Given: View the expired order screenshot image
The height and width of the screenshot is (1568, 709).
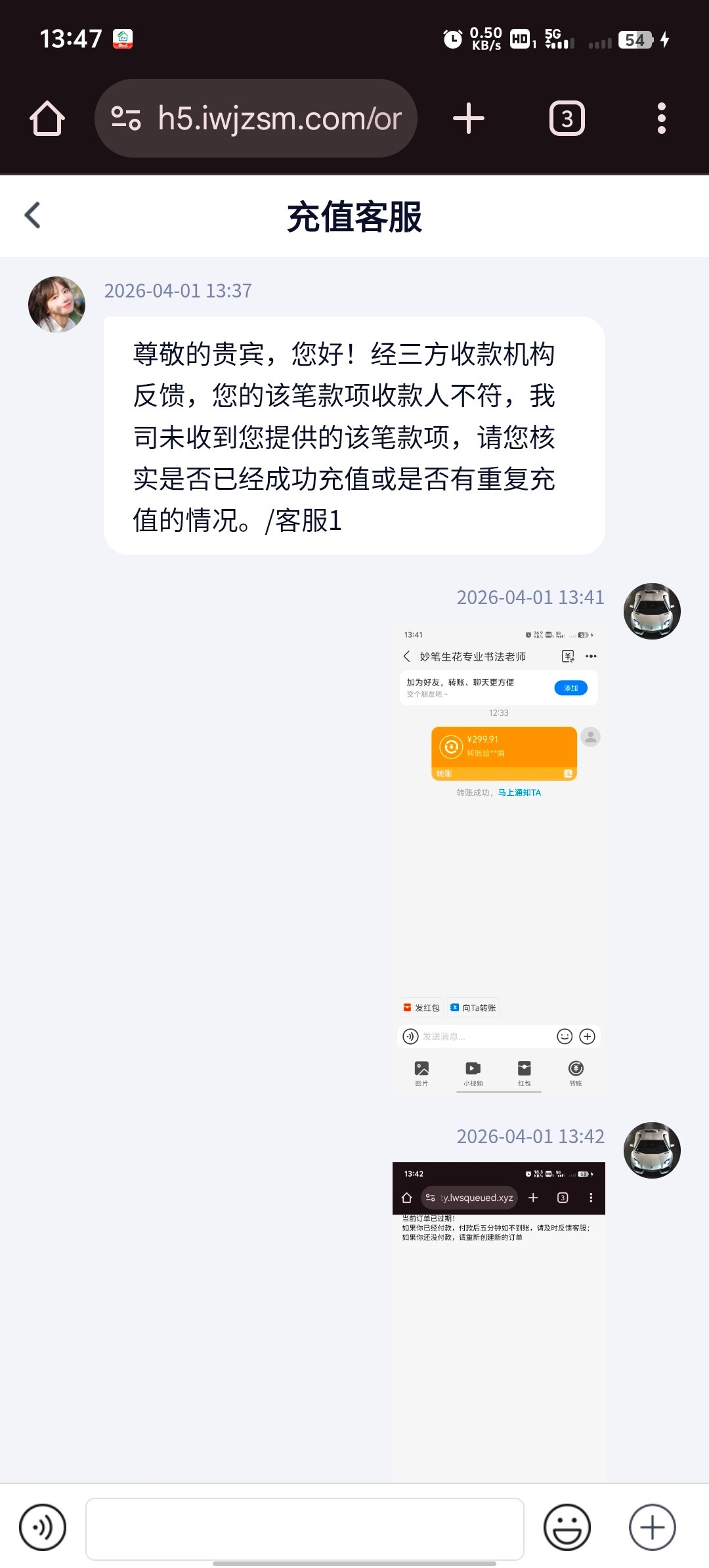Looking at the screenshot, I should point(498,1320).
